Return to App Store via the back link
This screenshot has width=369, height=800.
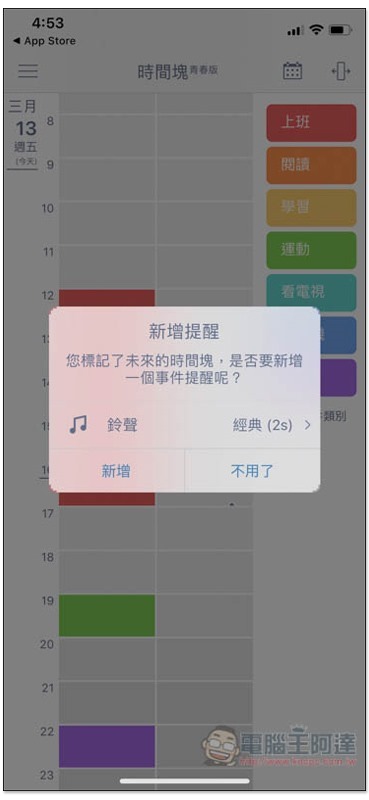click(44, 41)
